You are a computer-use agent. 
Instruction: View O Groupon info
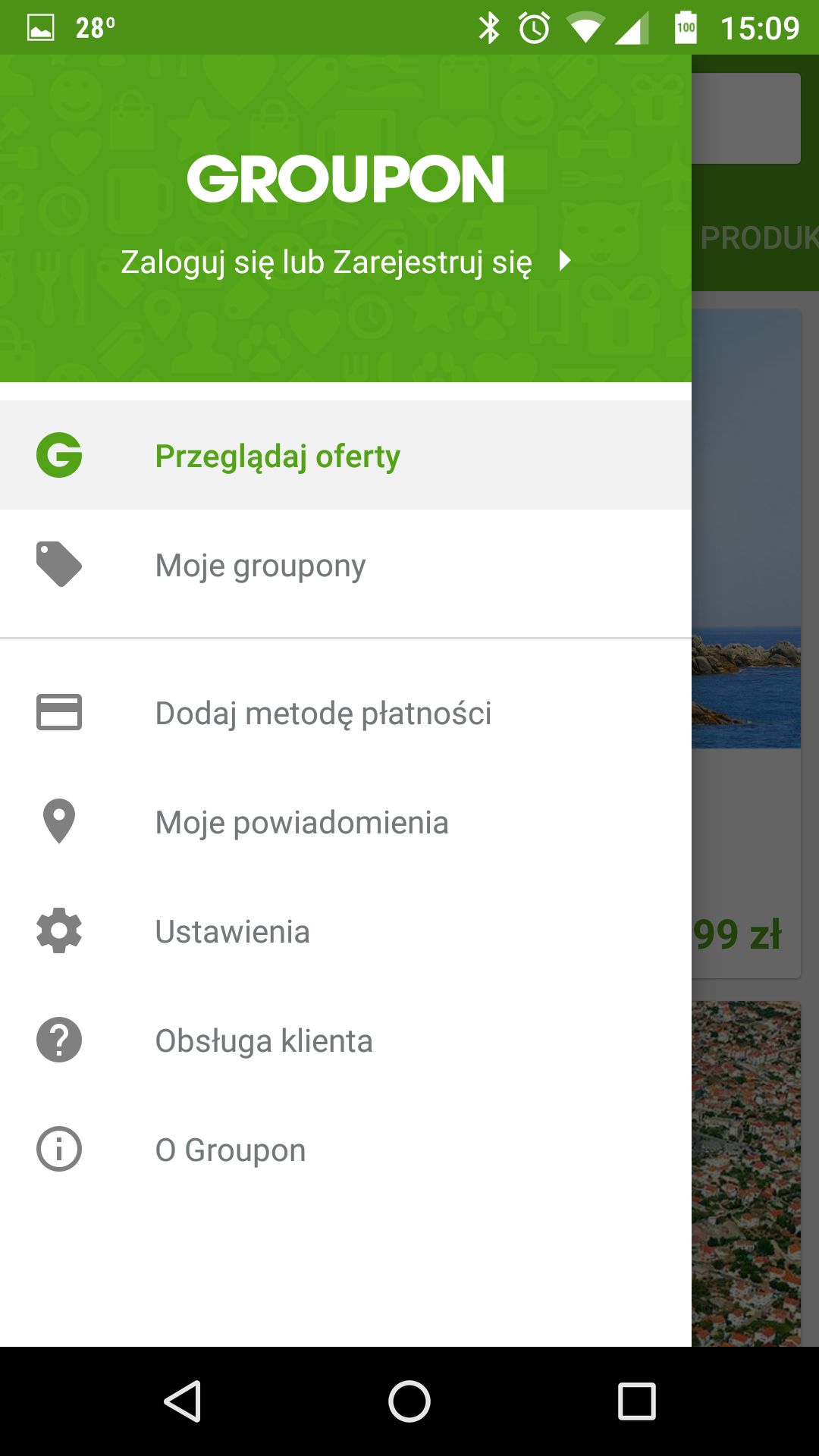(x=346, y=1150)
